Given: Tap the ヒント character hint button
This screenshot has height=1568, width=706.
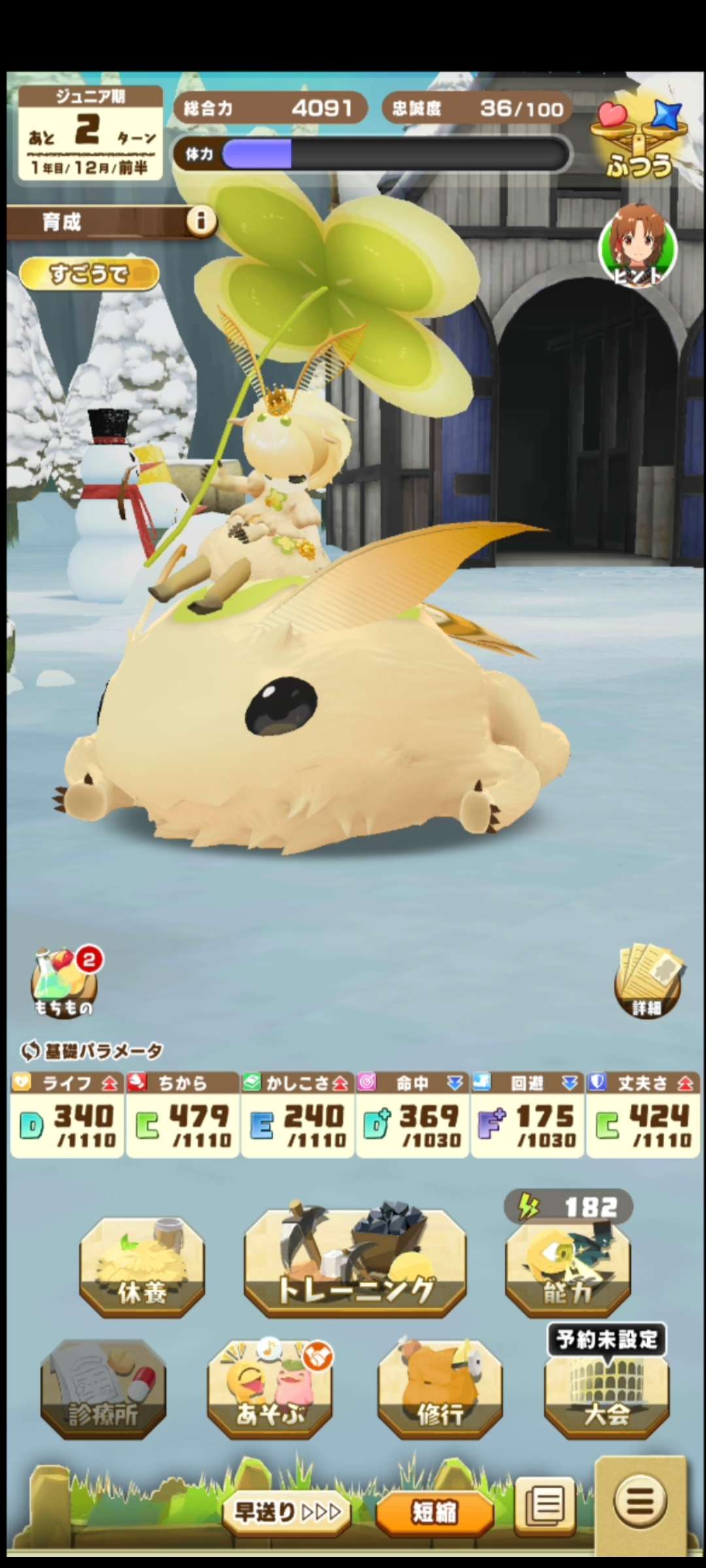Looking at the screenshot, I should tap(637, 246).
